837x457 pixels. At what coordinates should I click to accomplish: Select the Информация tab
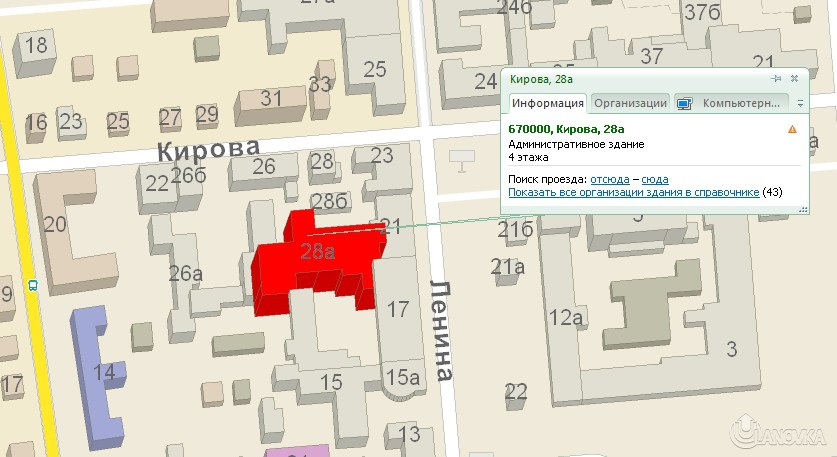click(x=547, y=102)
